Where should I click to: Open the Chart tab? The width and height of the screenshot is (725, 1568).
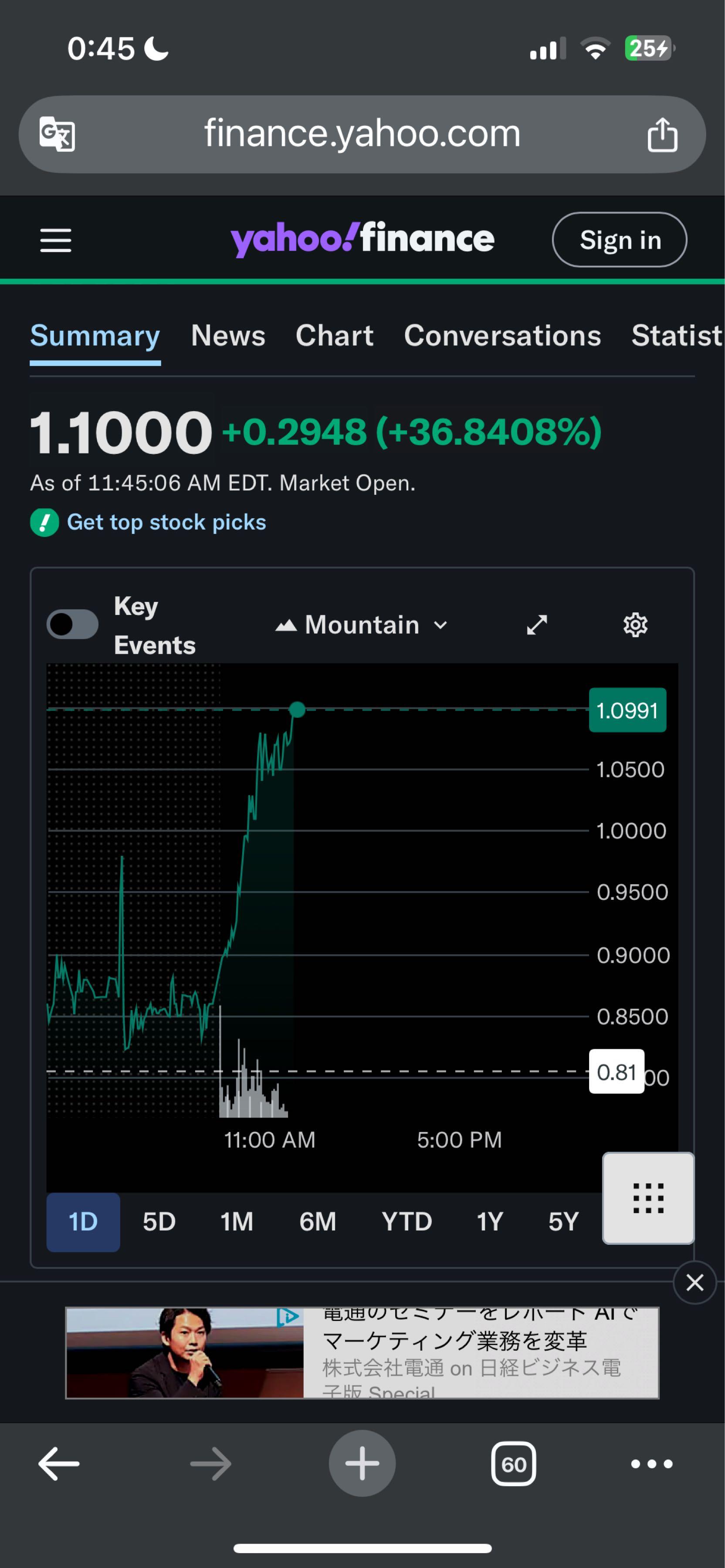click(x=334, y=336)
